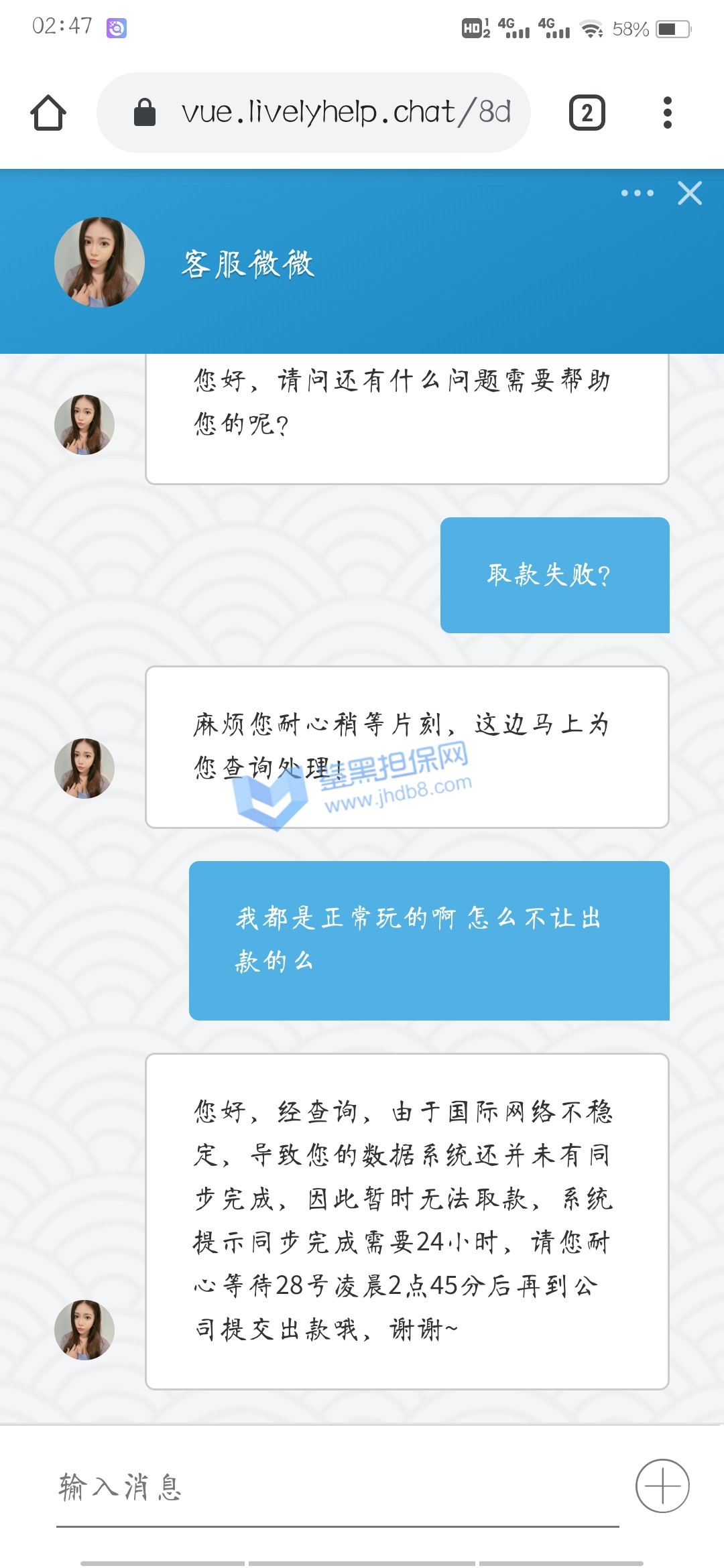724x1568 pixels.
Task: Tap the plus attachment button
Action: 662,1486
